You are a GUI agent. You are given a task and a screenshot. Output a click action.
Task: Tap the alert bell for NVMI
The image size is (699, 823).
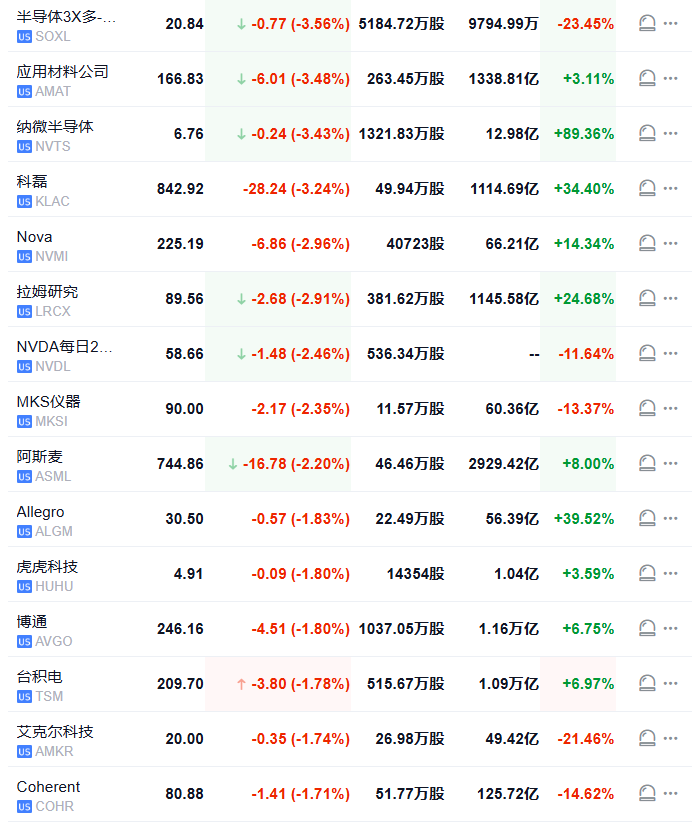pos(647,243)
